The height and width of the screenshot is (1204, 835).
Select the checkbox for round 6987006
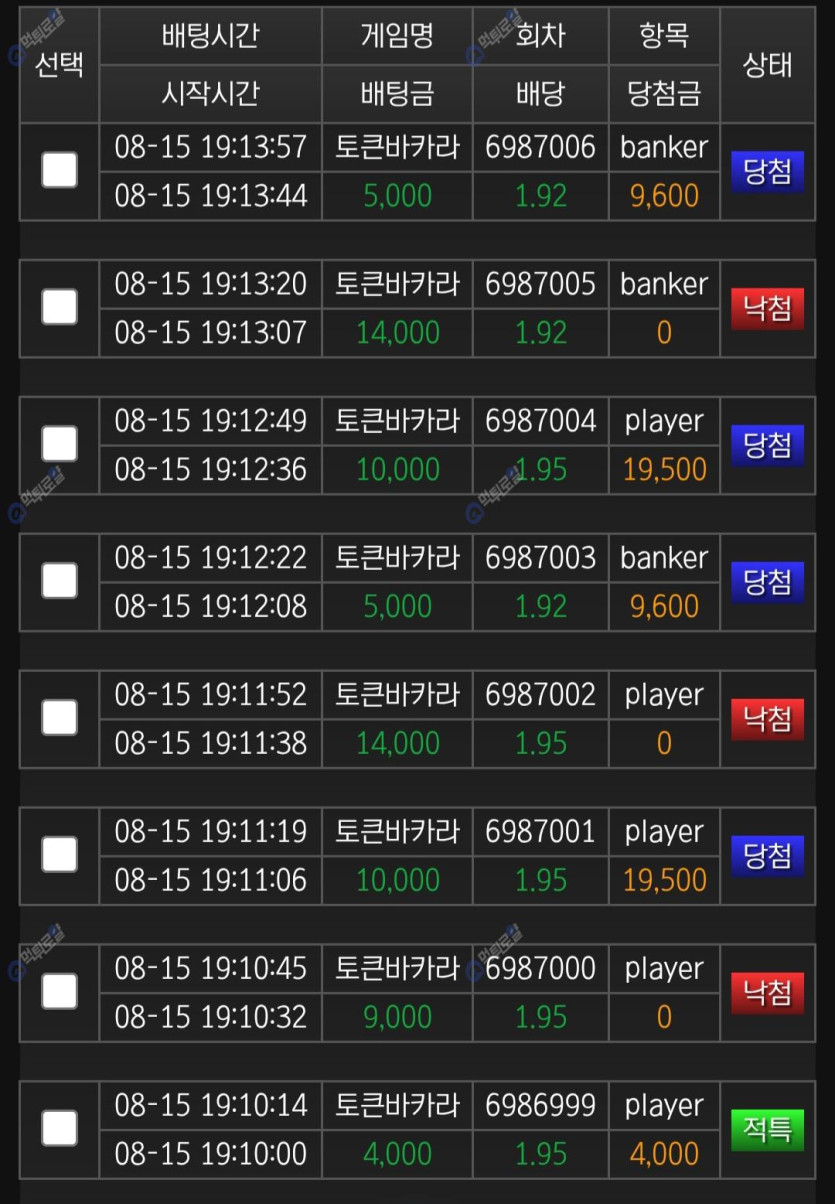tap(59, 170)
